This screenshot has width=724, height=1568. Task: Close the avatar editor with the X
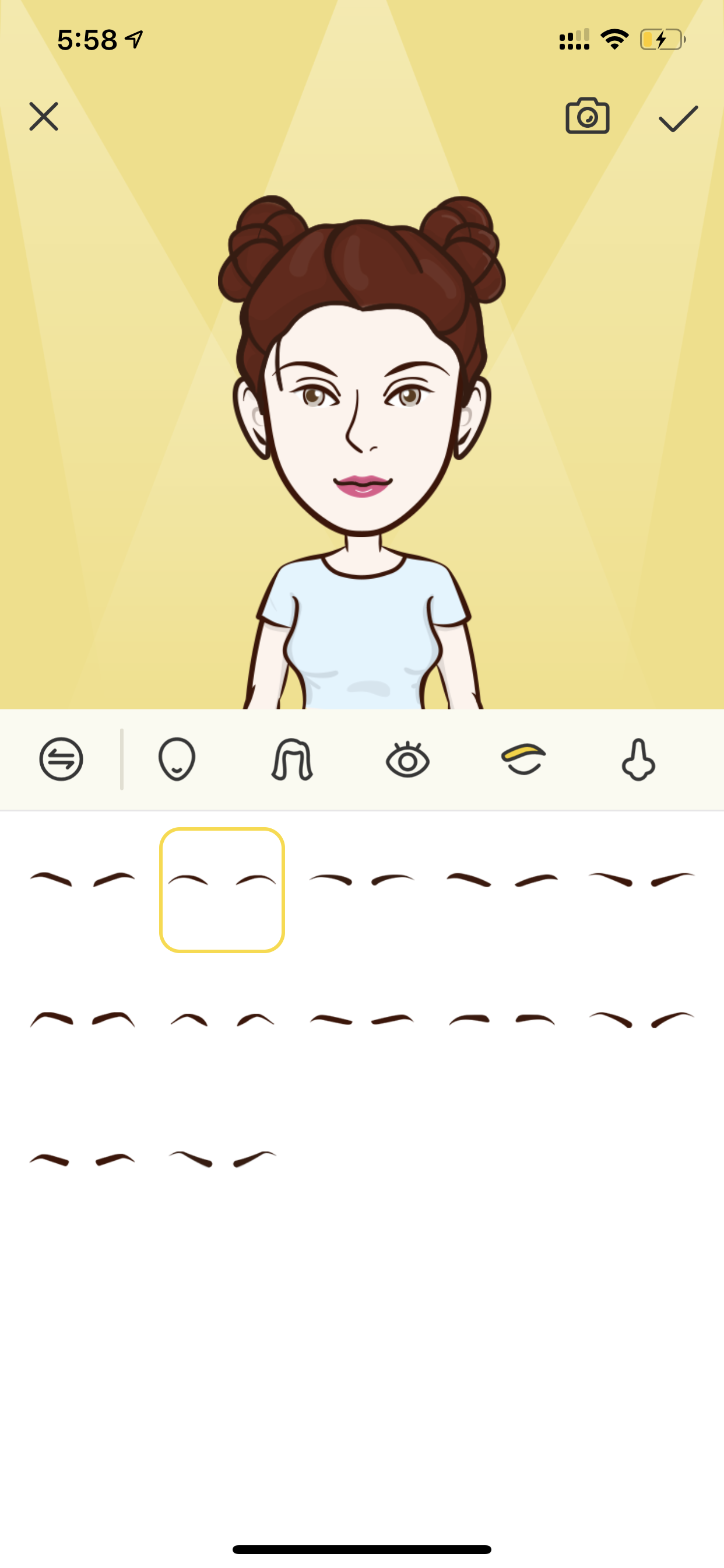tap(44, 116)
